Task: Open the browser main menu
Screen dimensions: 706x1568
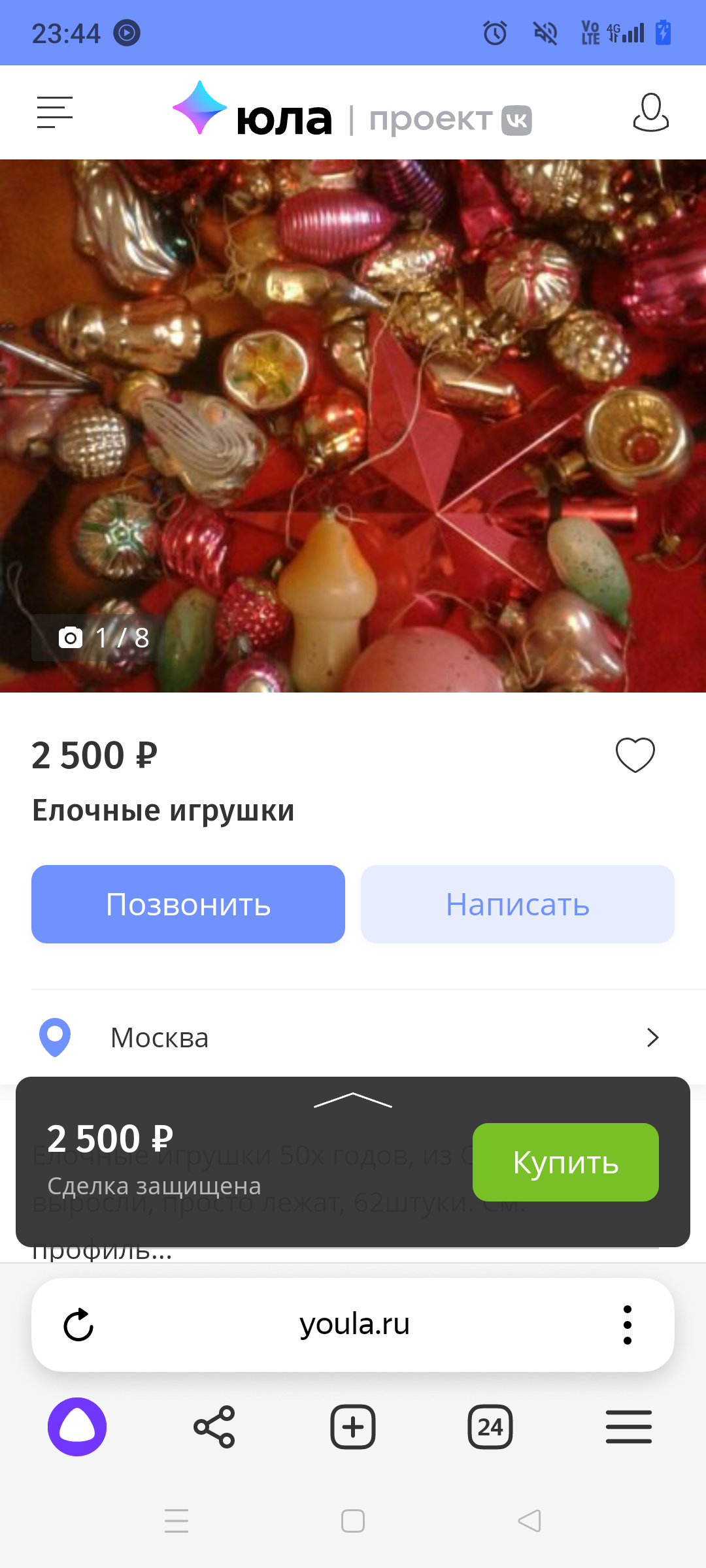Action: (628, 1427)
